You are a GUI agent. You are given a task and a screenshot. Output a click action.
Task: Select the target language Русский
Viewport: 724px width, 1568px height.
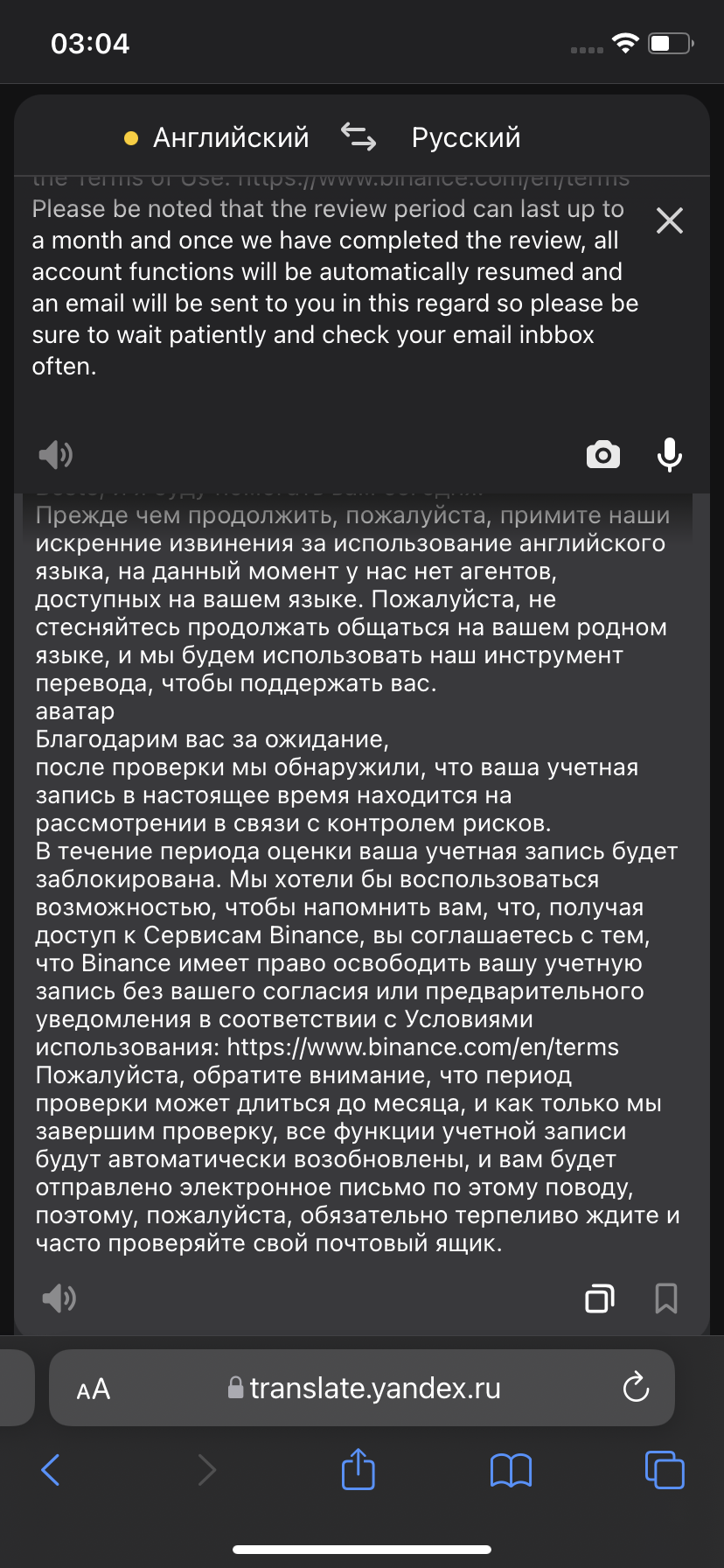click(466, 137)
